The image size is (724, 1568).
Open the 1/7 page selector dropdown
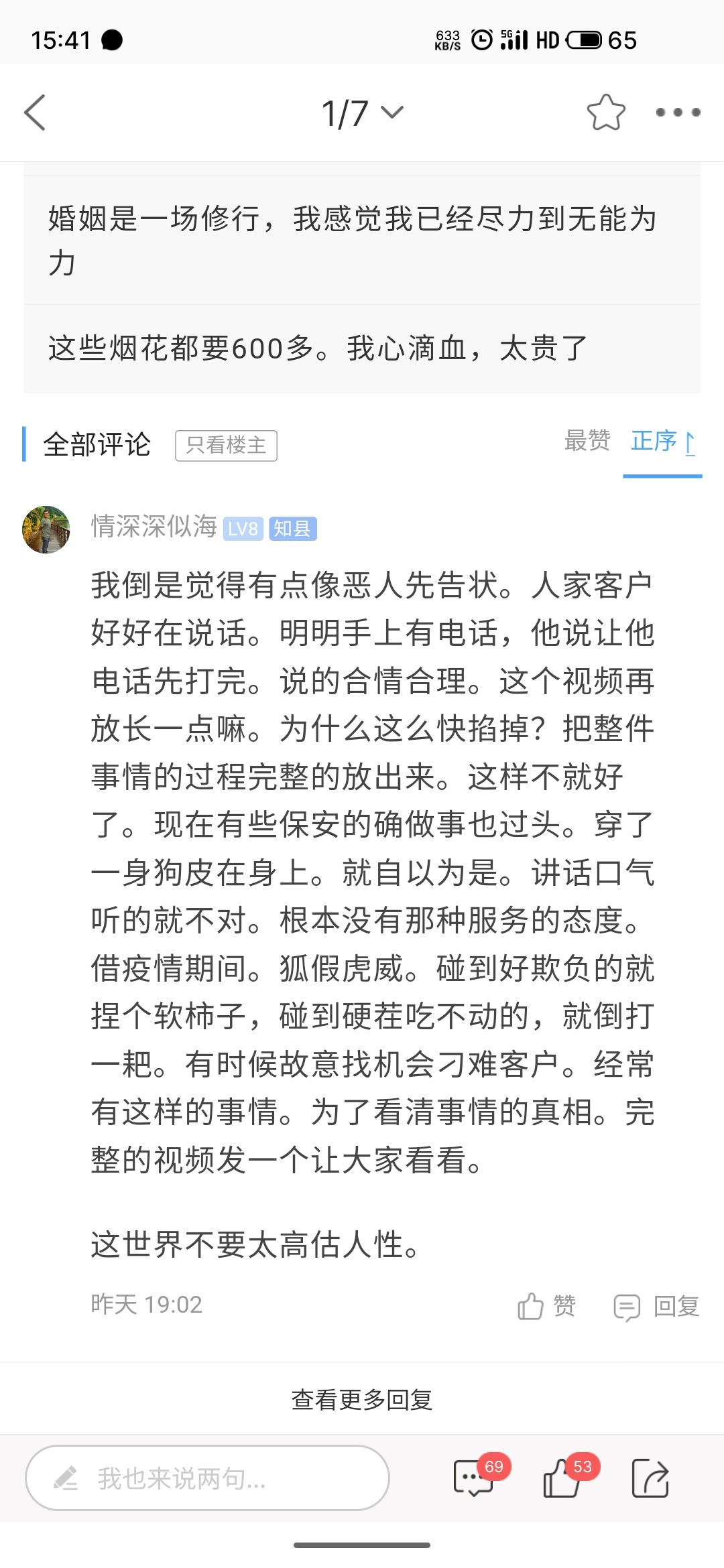click(362, 113)
